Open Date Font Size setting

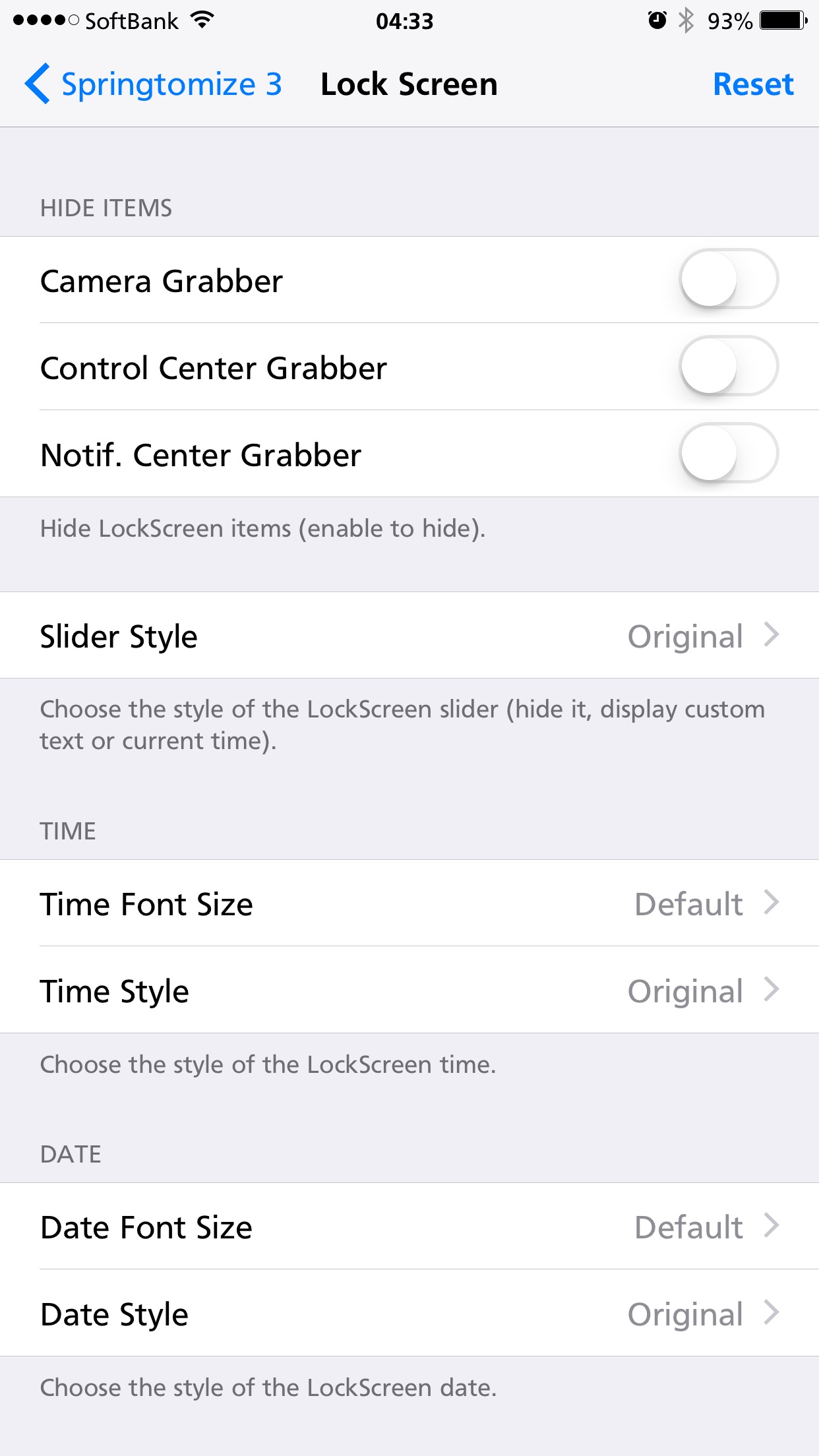coord(409,1227)
